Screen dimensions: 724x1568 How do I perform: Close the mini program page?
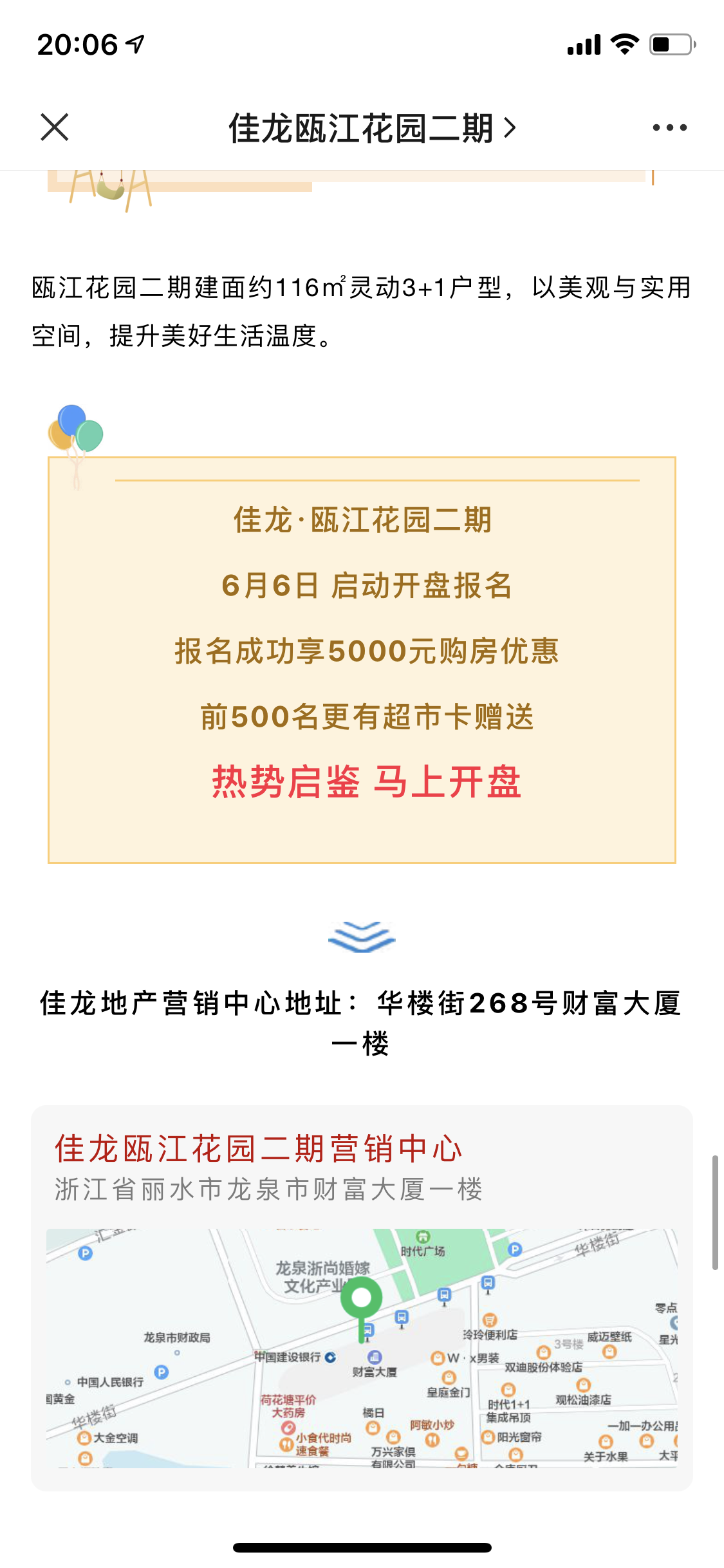pos(55,127)
